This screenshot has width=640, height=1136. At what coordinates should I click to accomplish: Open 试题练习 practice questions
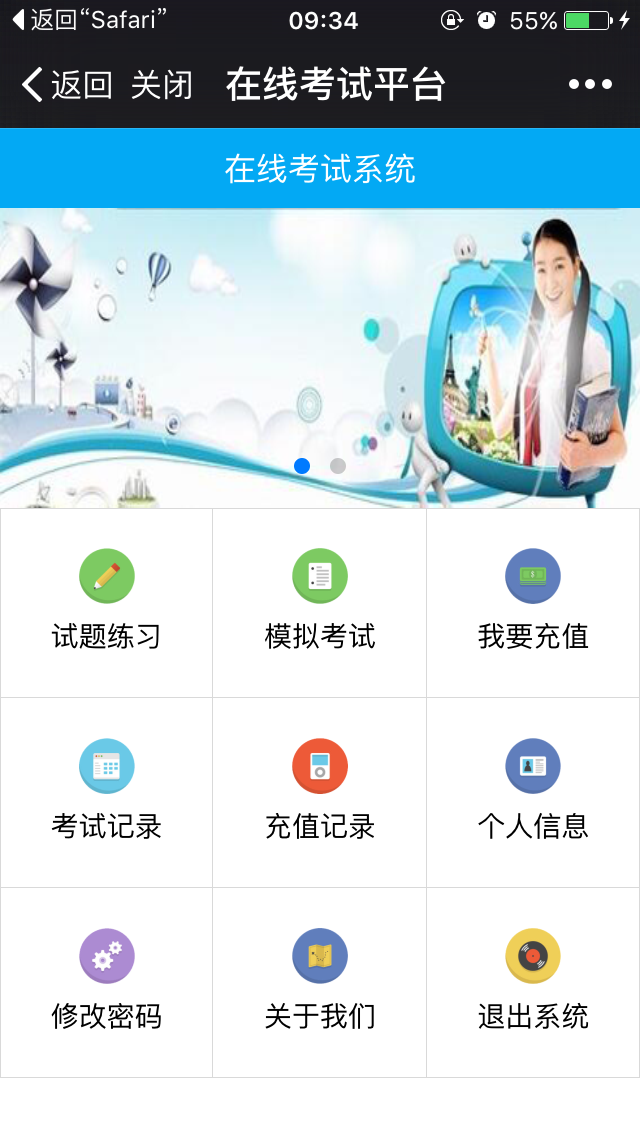[107, 603]
